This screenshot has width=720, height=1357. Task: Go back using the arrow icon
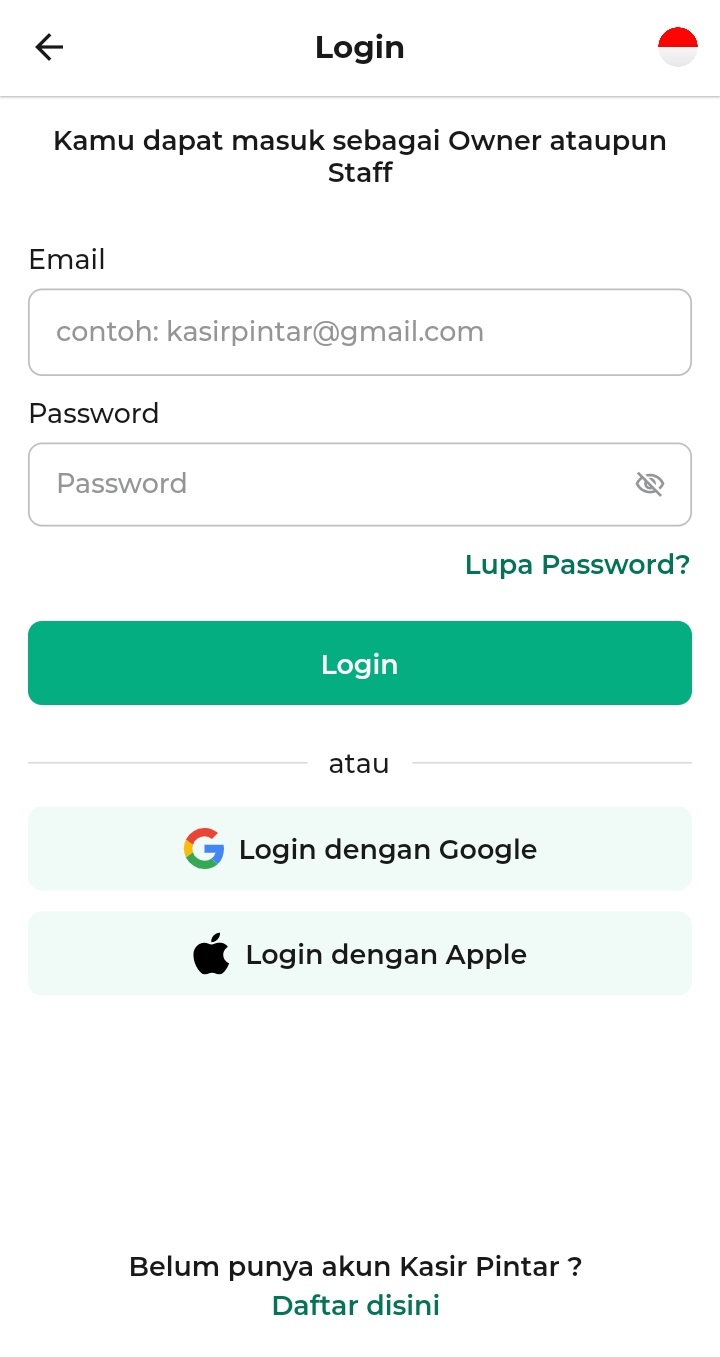pos(49,47)
